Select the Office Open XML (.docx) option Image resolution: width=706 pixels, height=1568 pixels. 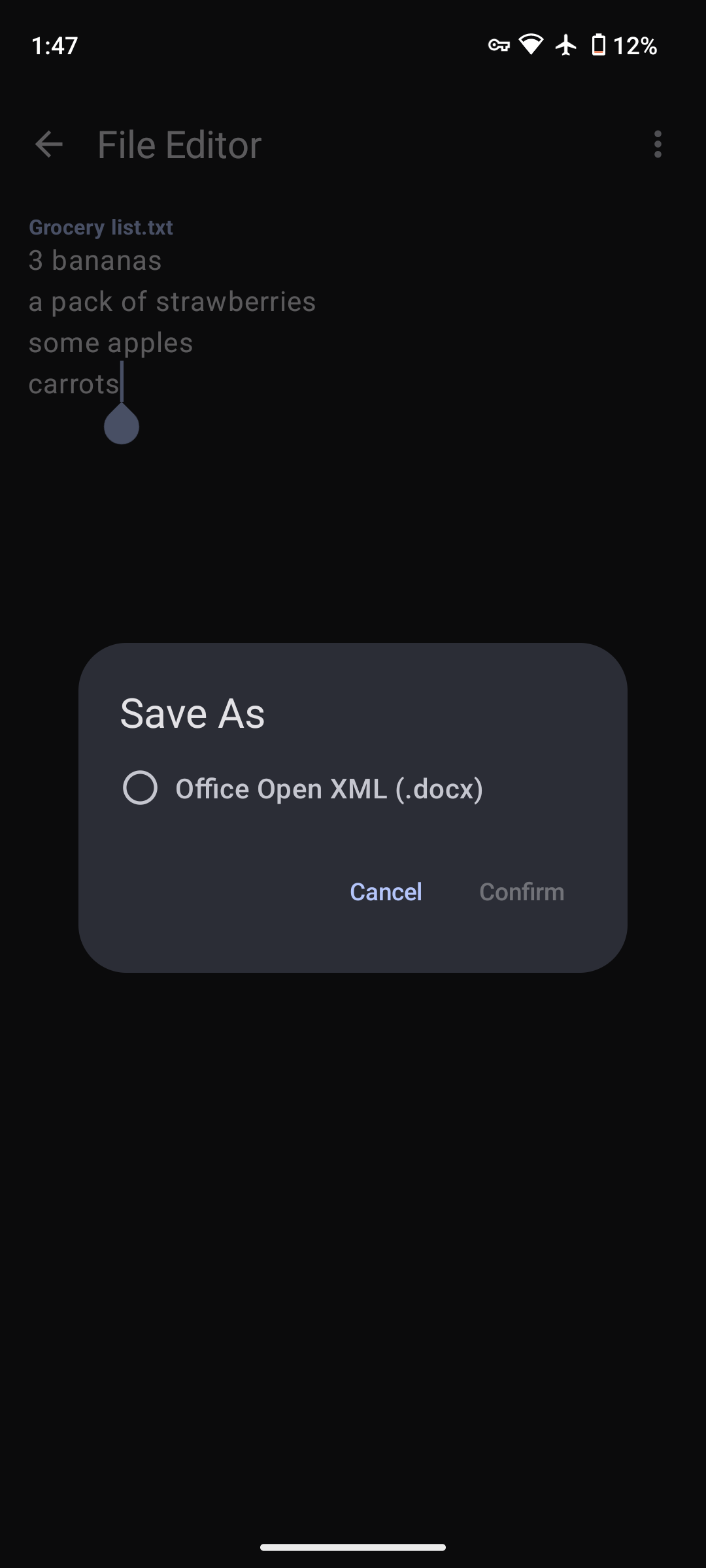coord(141,788)
